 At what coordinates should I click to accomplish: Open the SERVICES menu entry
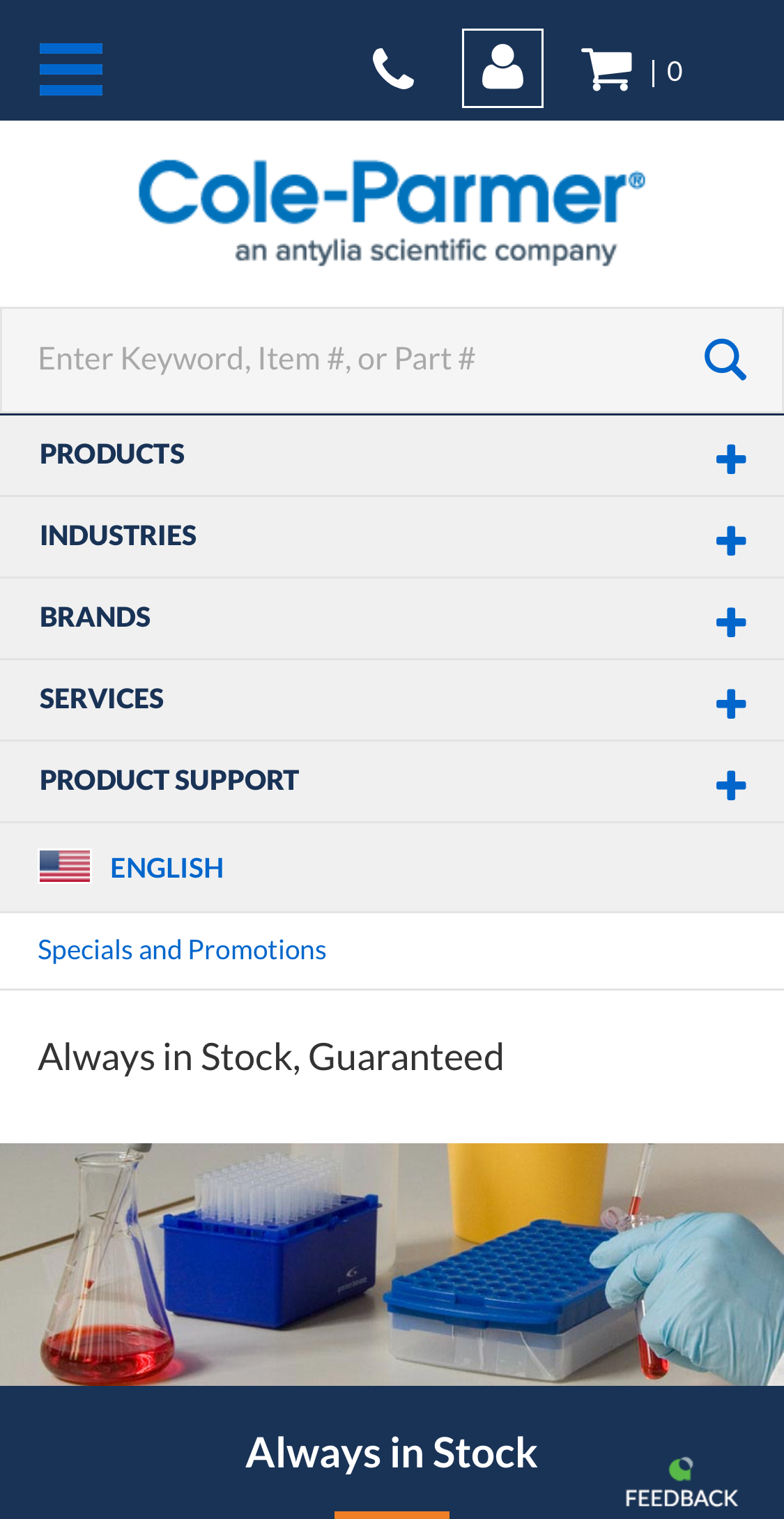102,698
